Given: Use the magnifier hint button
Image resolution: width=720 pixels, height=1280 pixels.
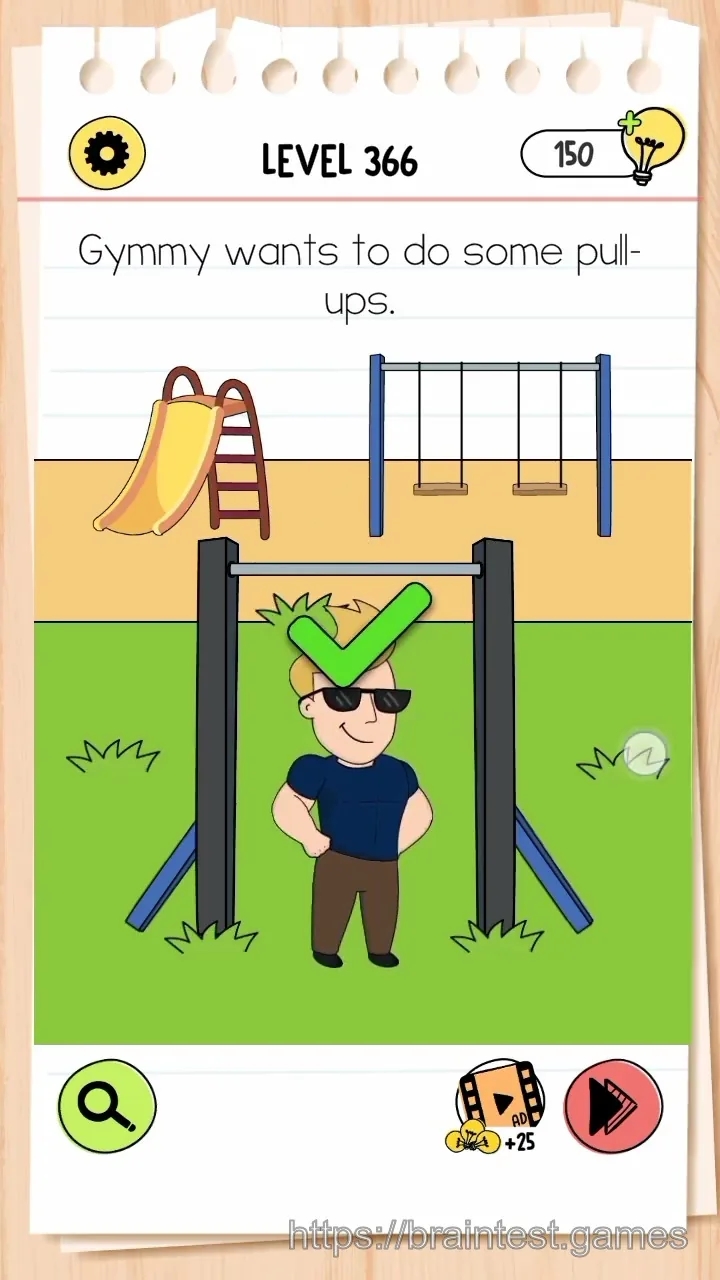Looking at the screenshot, I should [x=107, y=1106].
